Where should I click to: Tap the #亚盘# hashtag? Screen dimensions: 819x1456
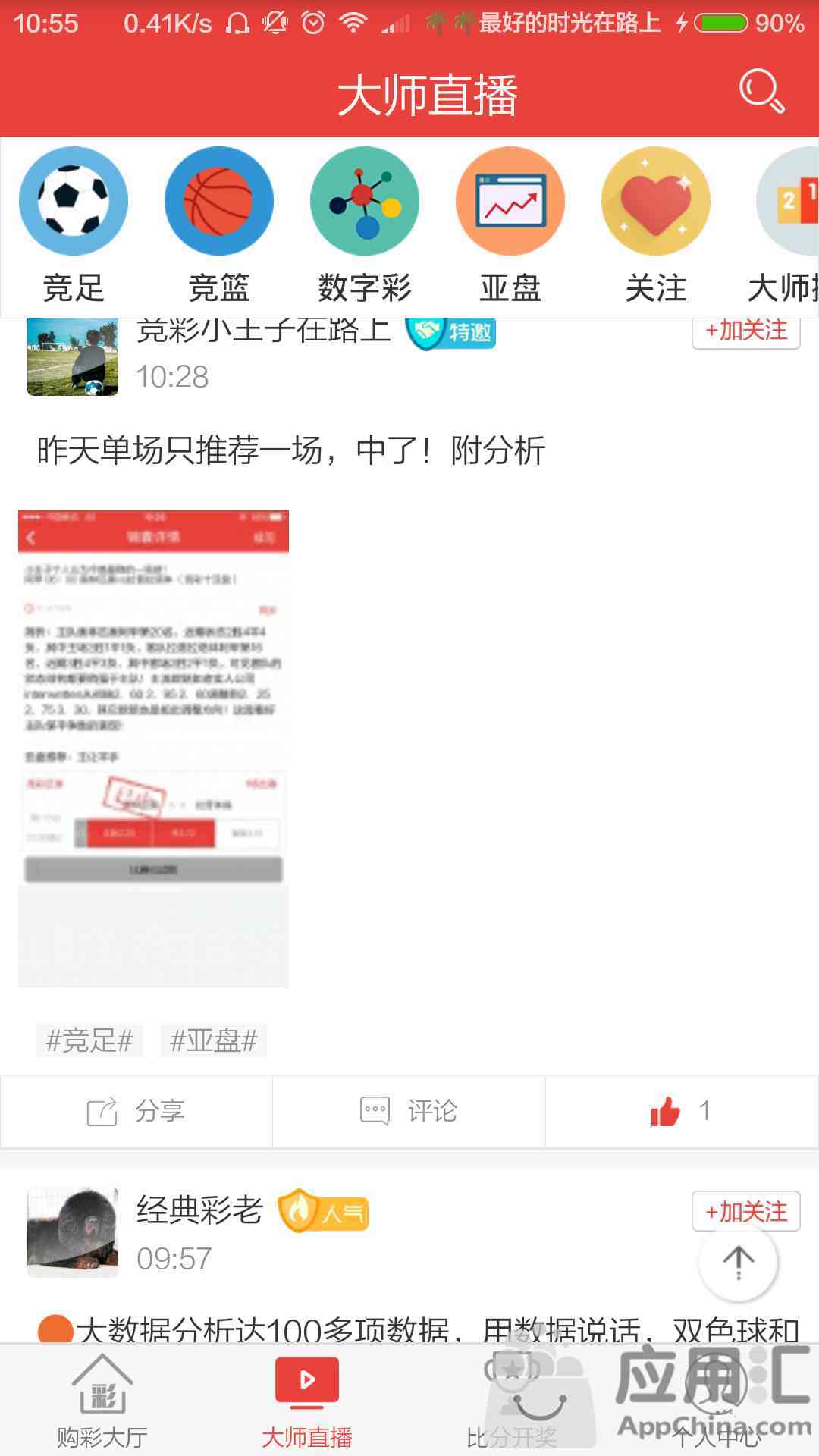click(x=214, y=1040)
